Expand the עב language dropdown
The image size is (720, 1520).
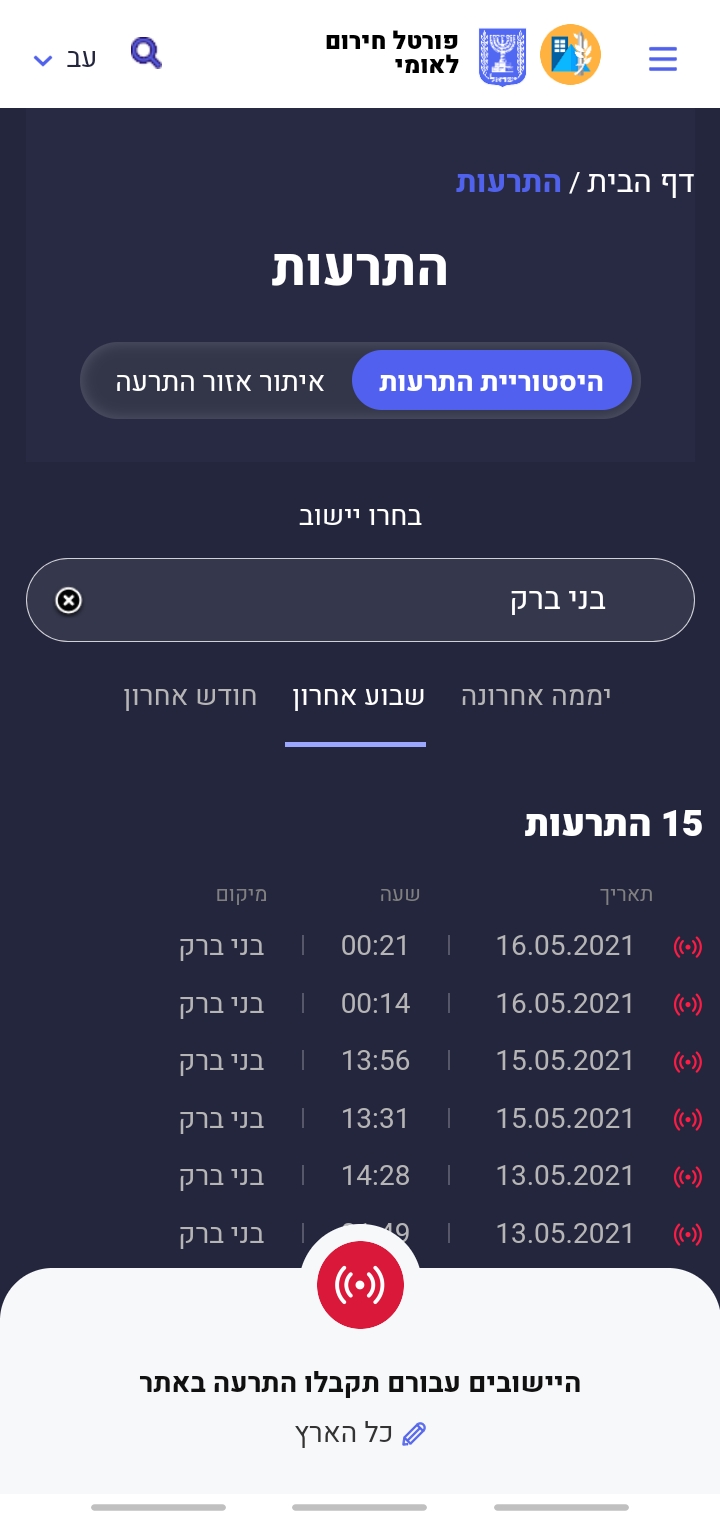tap(64, 59)
